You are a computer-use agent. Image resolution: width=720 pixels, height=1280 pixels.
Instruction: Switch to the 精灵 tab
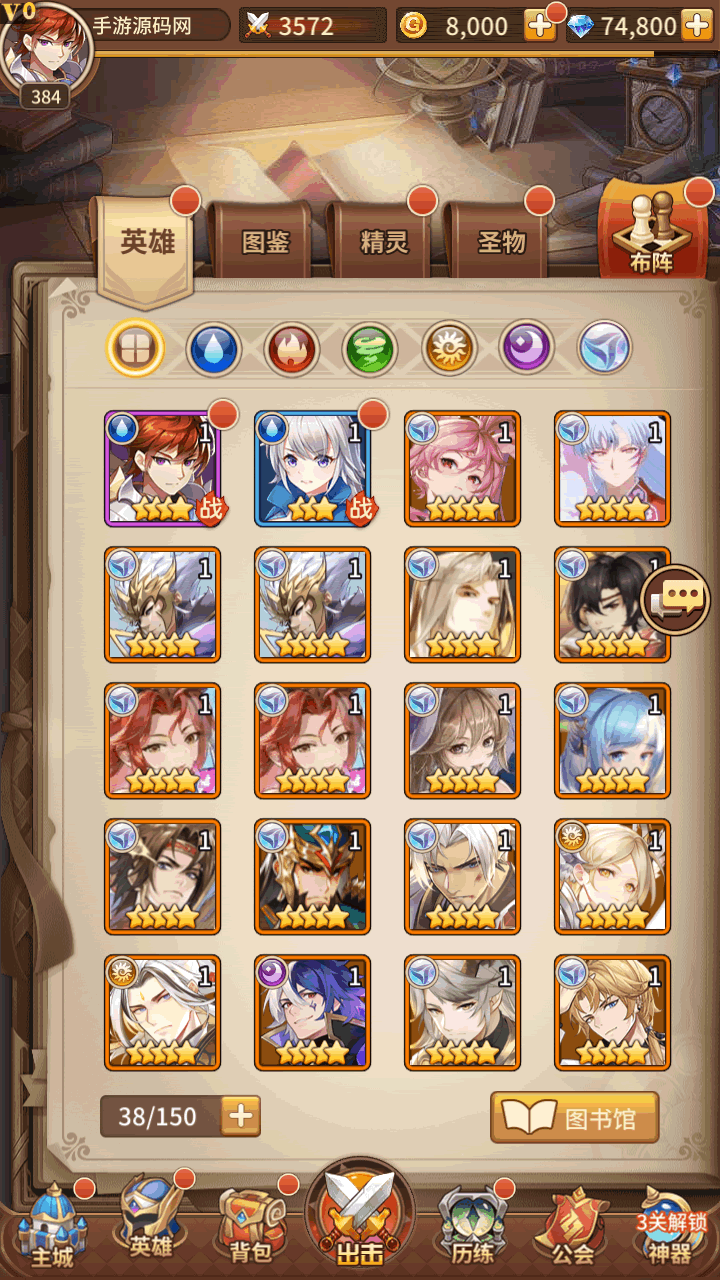click(x=384, y=242)
